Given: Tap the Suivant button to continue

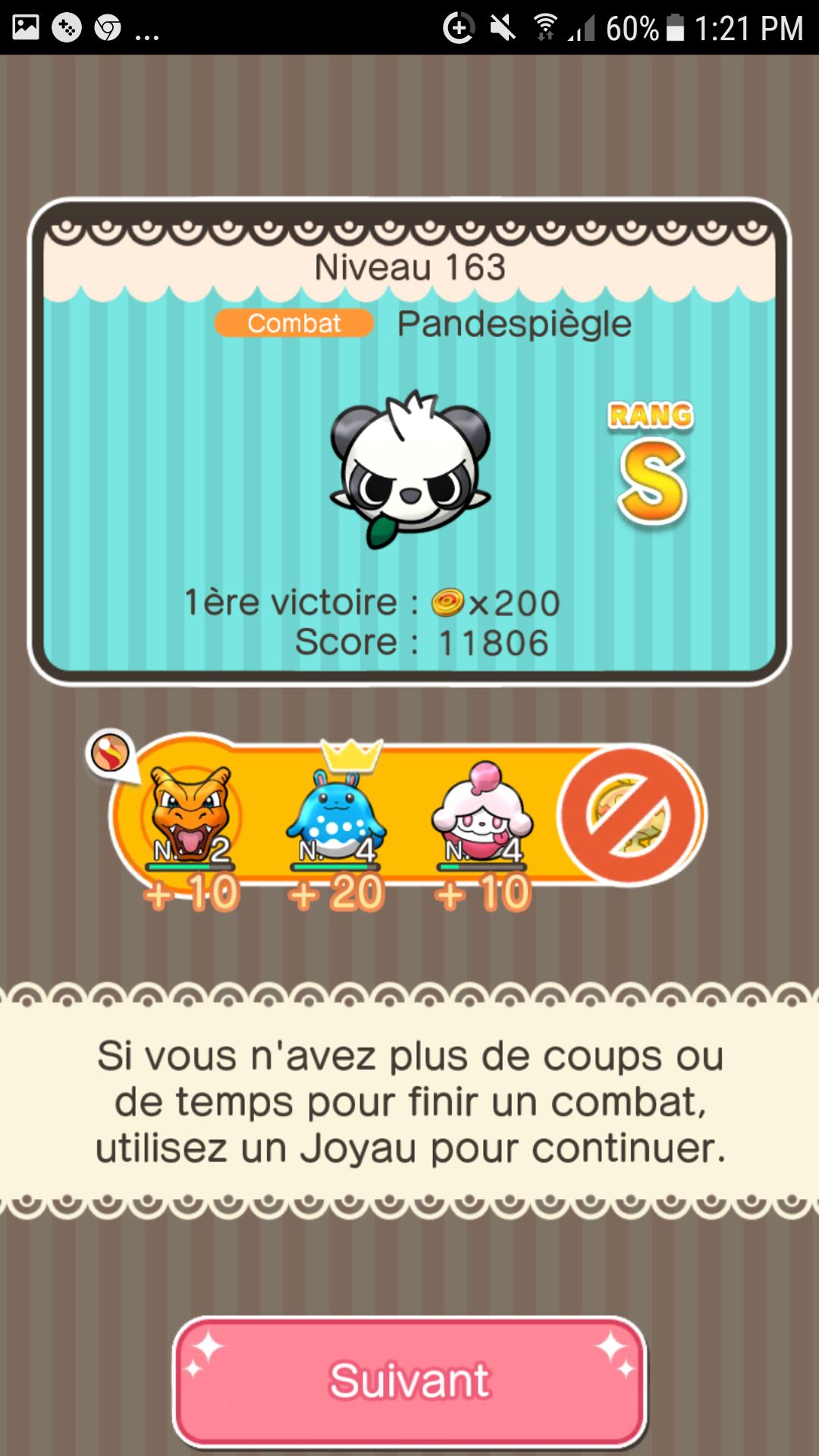Looking at the screenshot, I should tap(409, 1380).
